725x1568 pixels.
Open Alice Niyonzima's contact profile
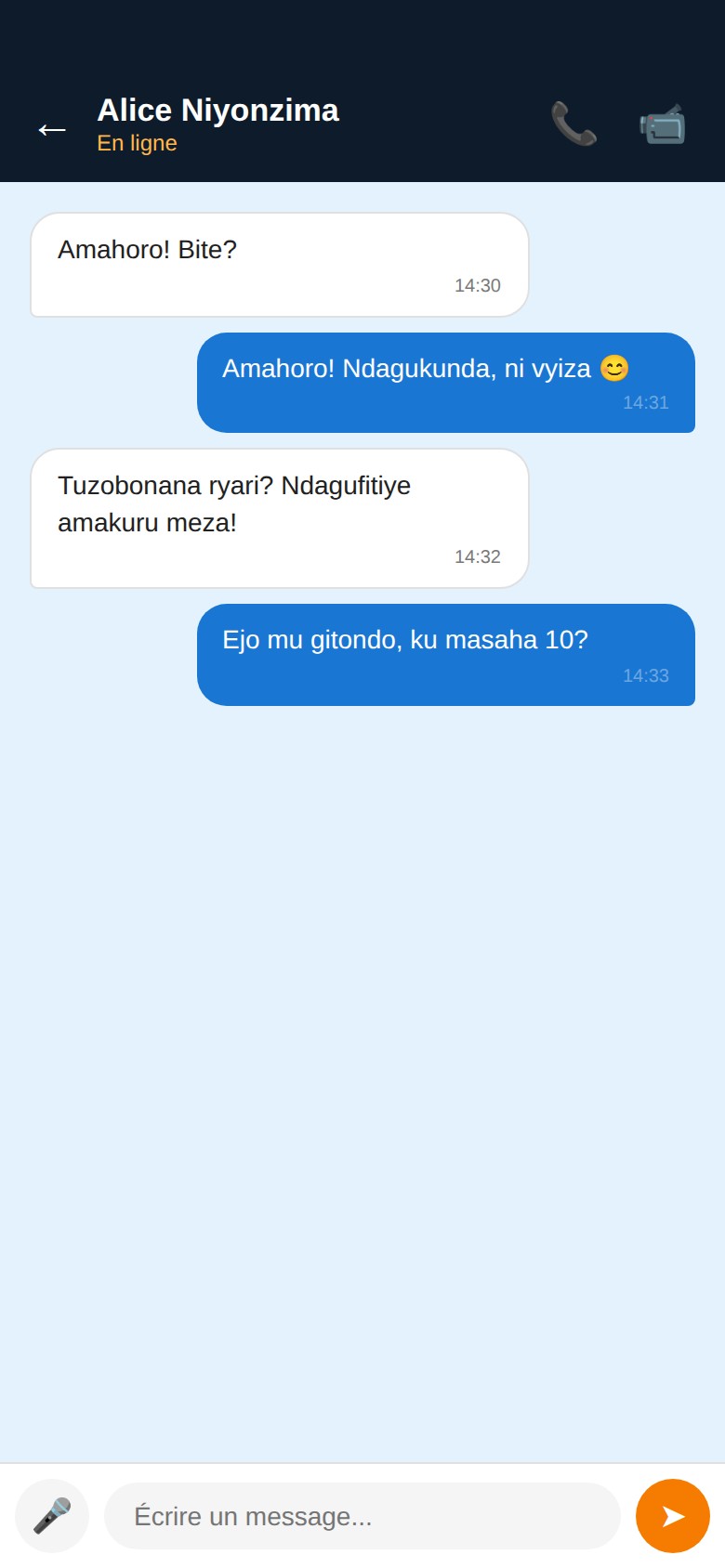[x=217, y=110]
